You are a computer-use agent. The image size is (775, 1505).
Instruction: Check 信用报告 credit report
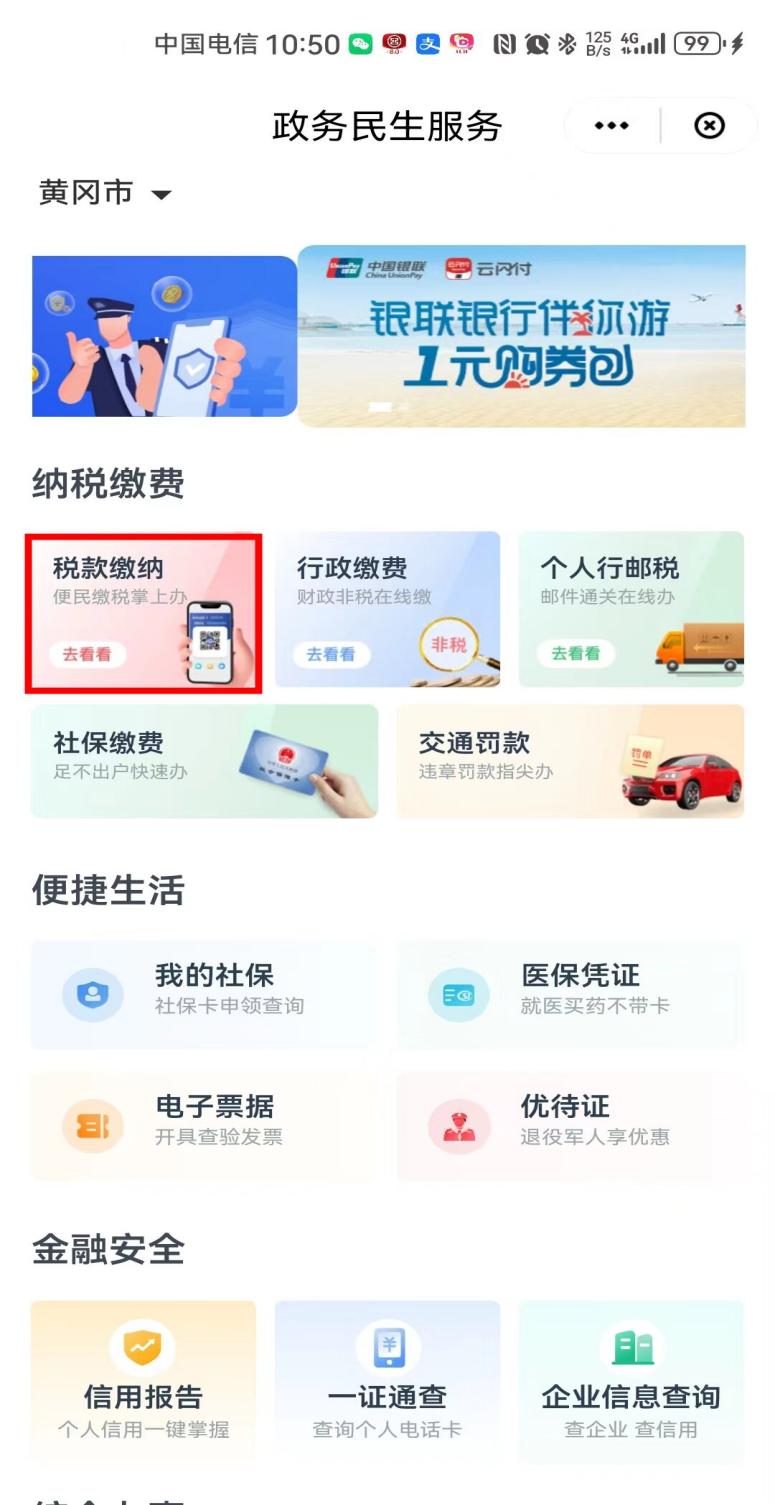pos(143,1383)
